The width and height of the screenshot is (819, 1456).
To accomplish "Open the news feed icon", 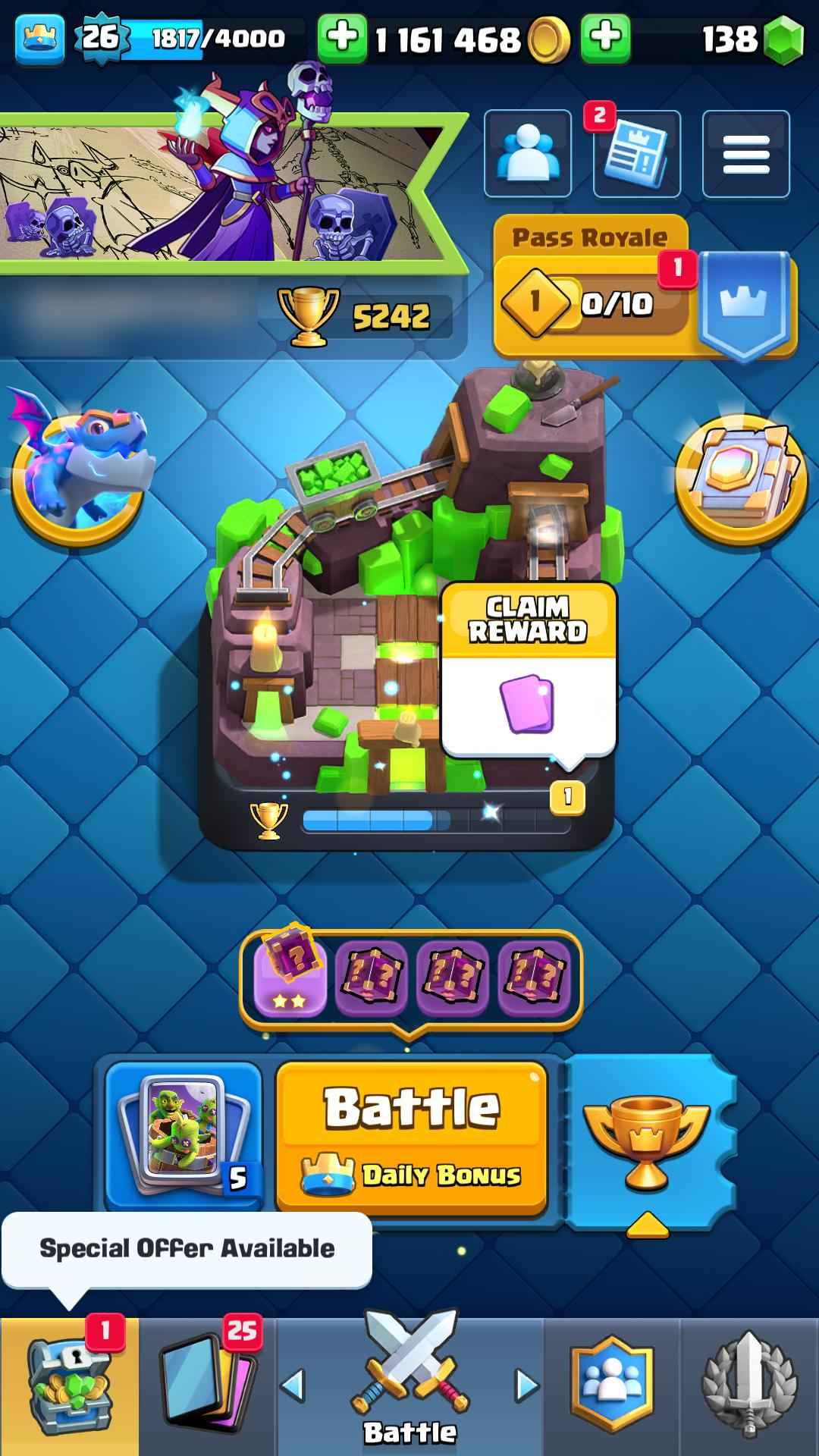I will (x=636, y=155).
